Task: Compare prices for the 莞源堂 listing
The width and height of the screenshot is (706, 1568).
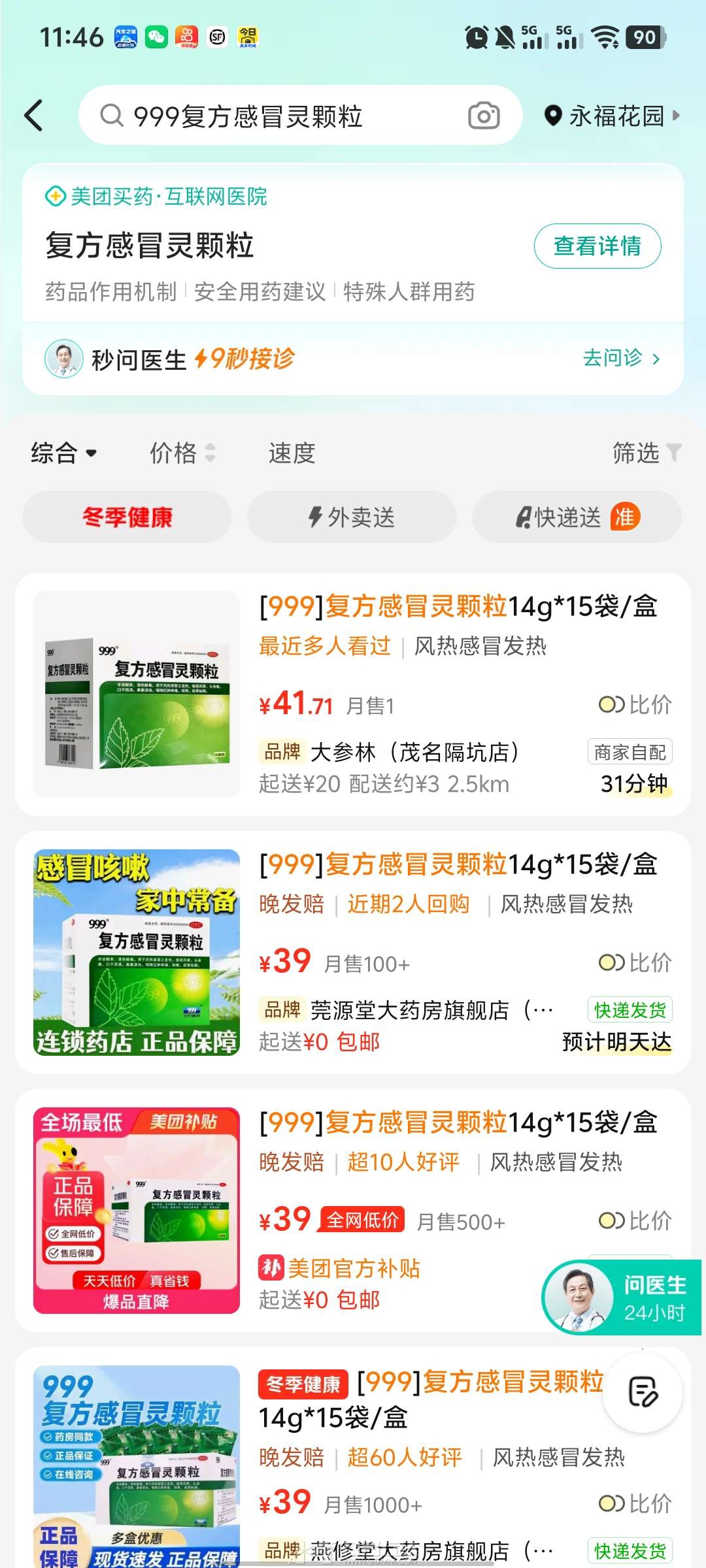Action: pos(635,963)
